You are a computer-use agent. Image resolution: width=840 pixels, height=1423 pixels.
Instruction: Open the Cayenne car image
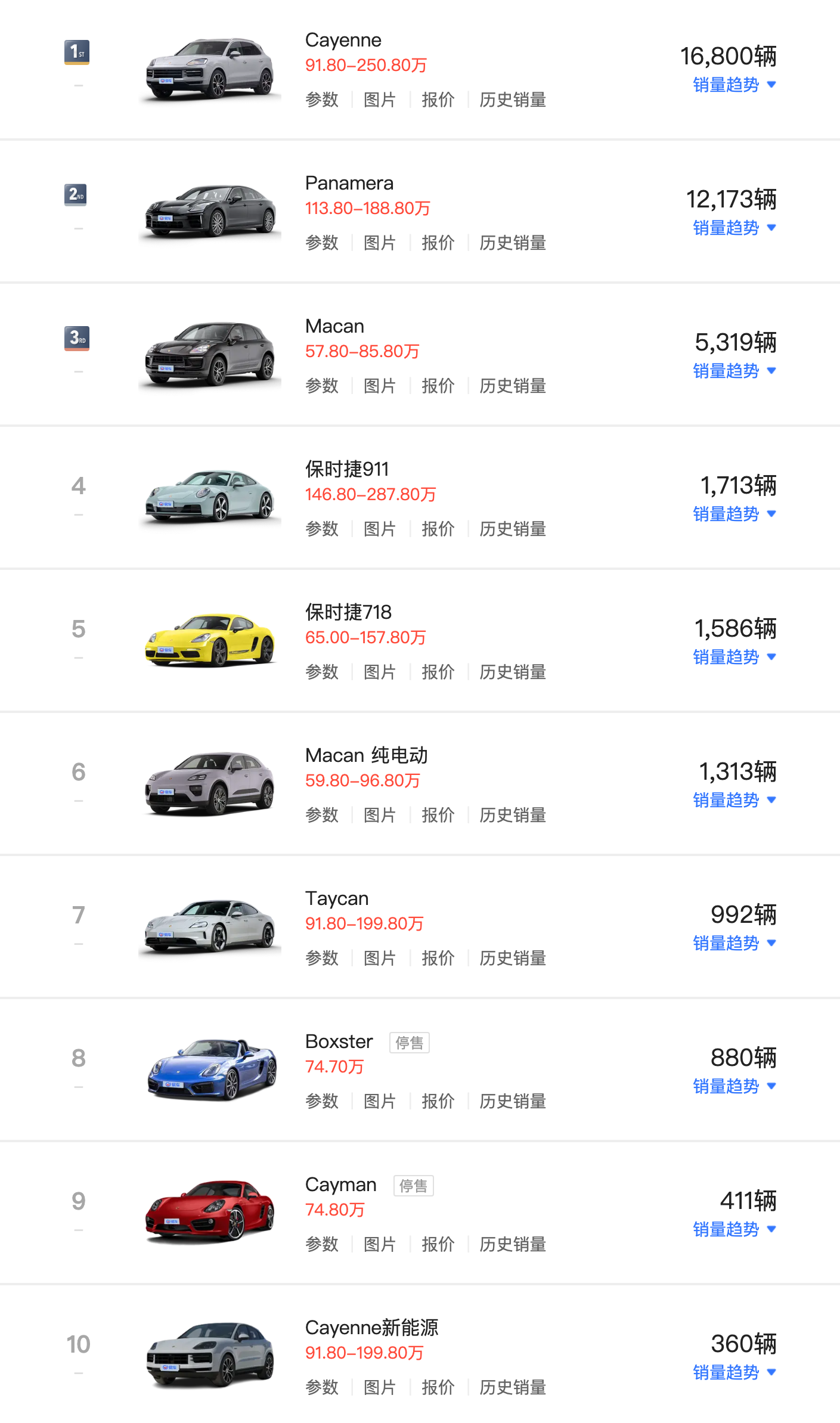[x=210, y=70]
